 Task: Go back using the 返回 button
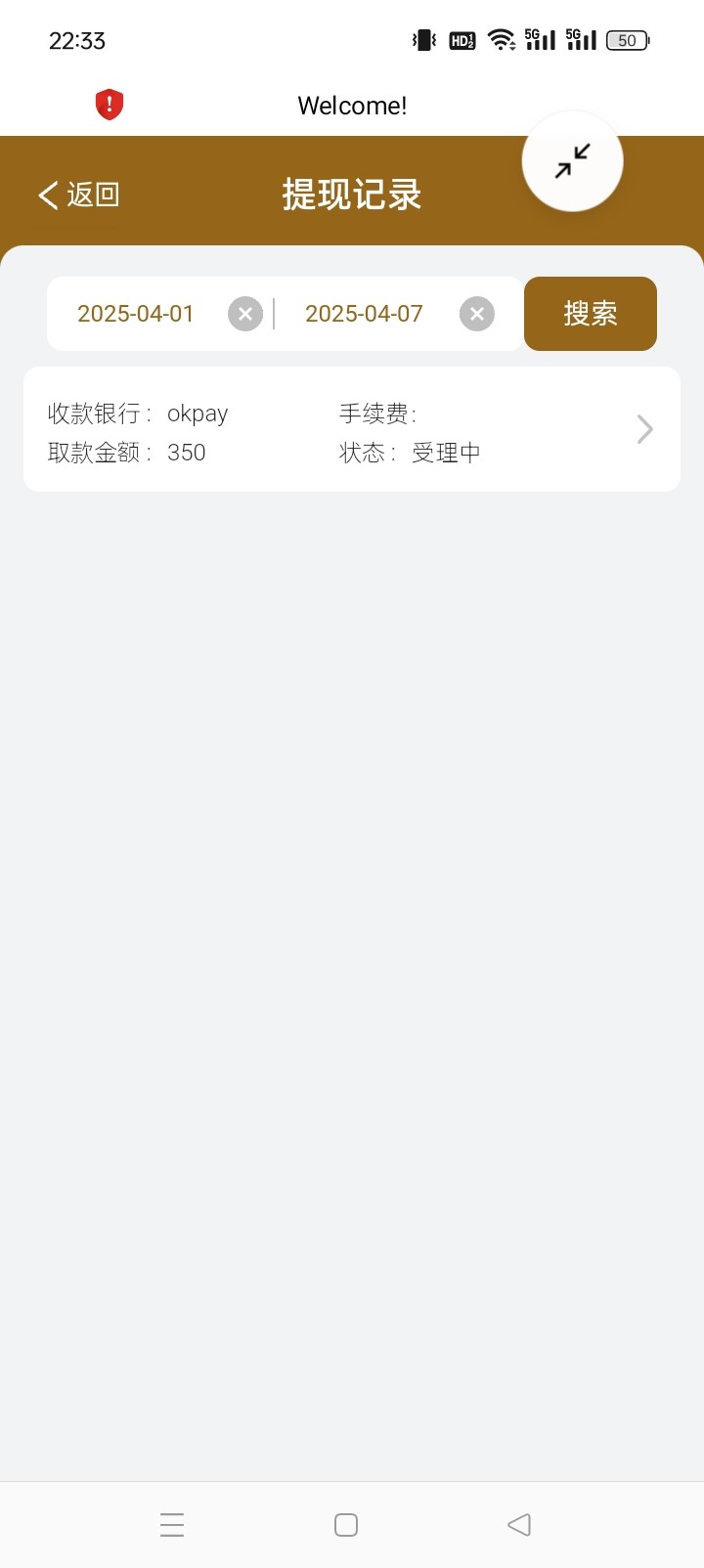point(78,195)
